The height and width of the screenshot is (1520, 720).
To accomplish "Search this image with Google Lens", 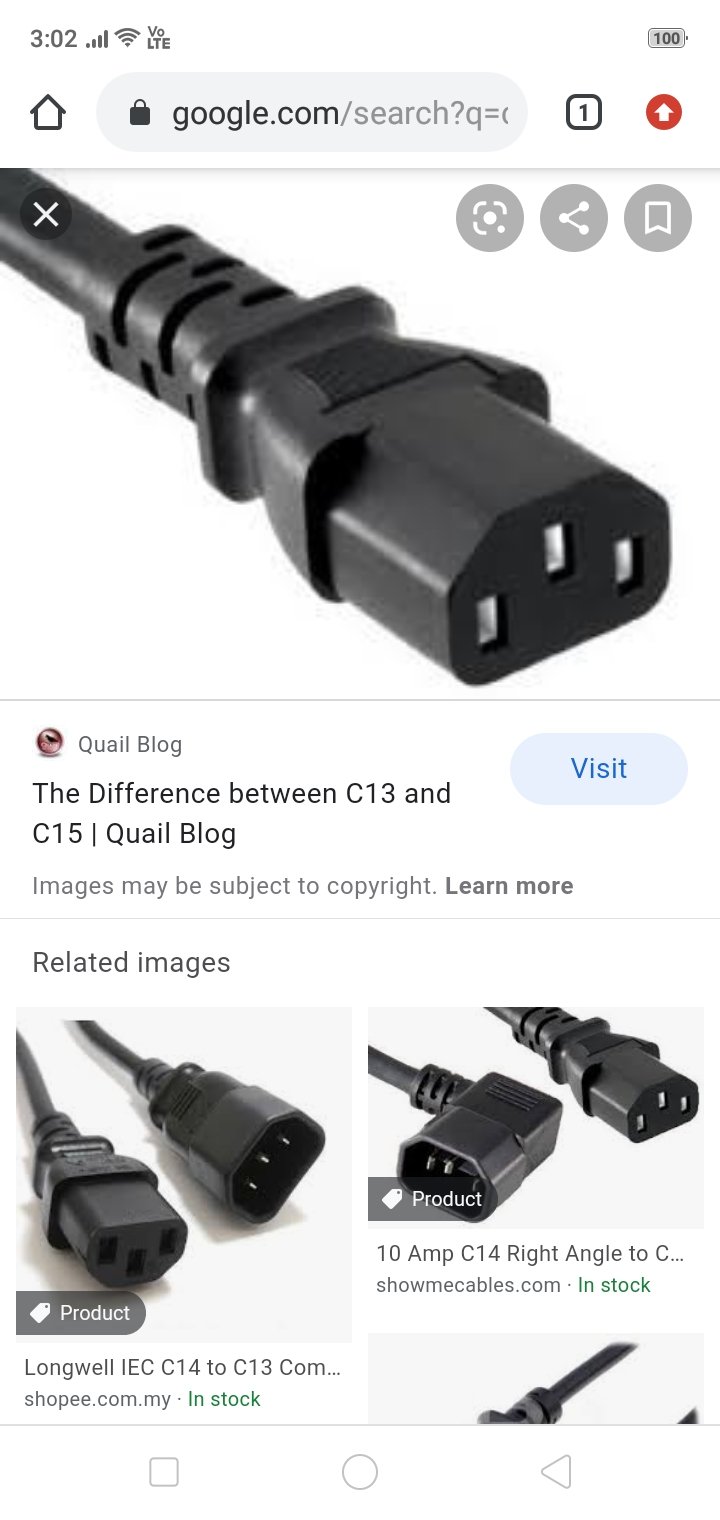I will 490,218.
